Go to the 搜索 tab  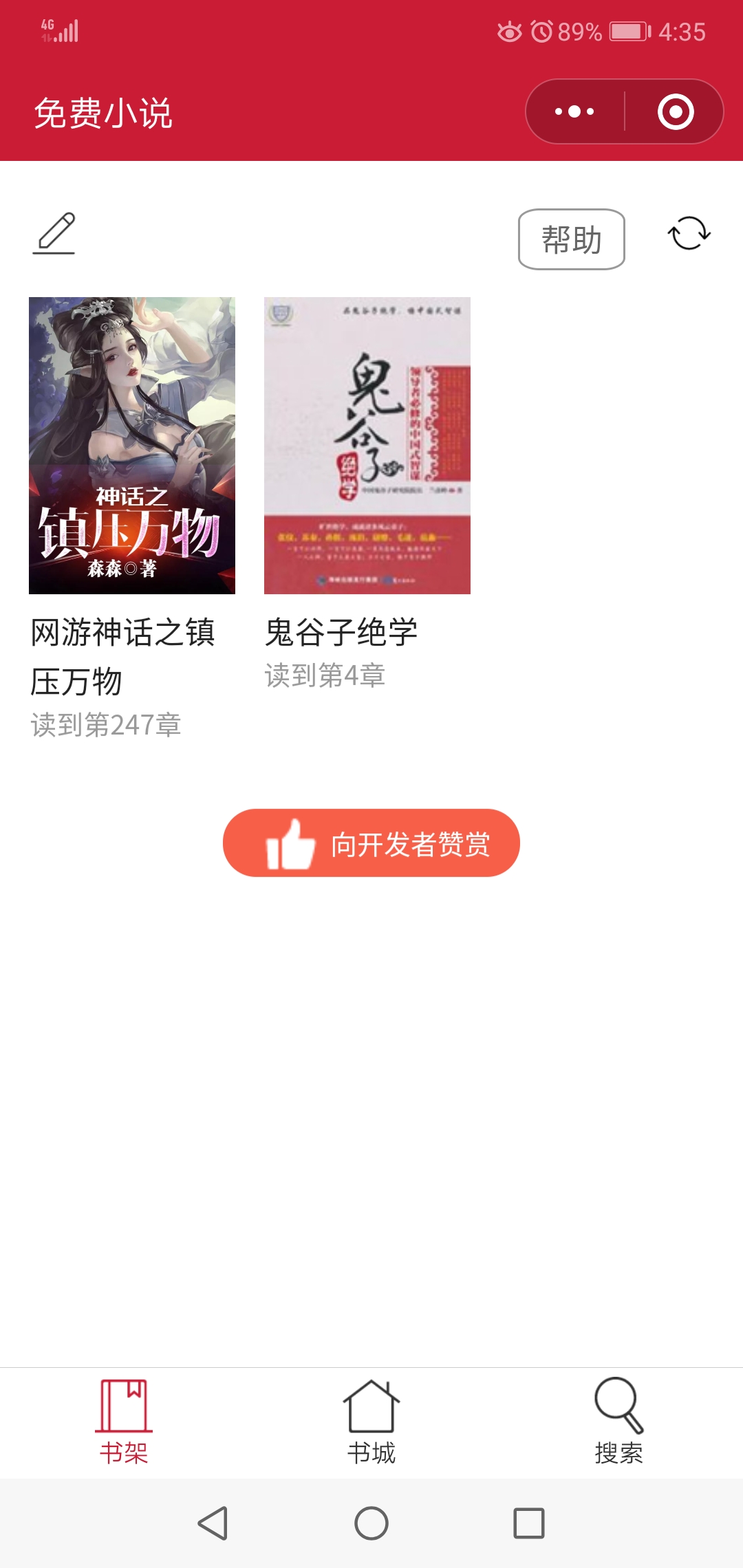(619, 1422)
